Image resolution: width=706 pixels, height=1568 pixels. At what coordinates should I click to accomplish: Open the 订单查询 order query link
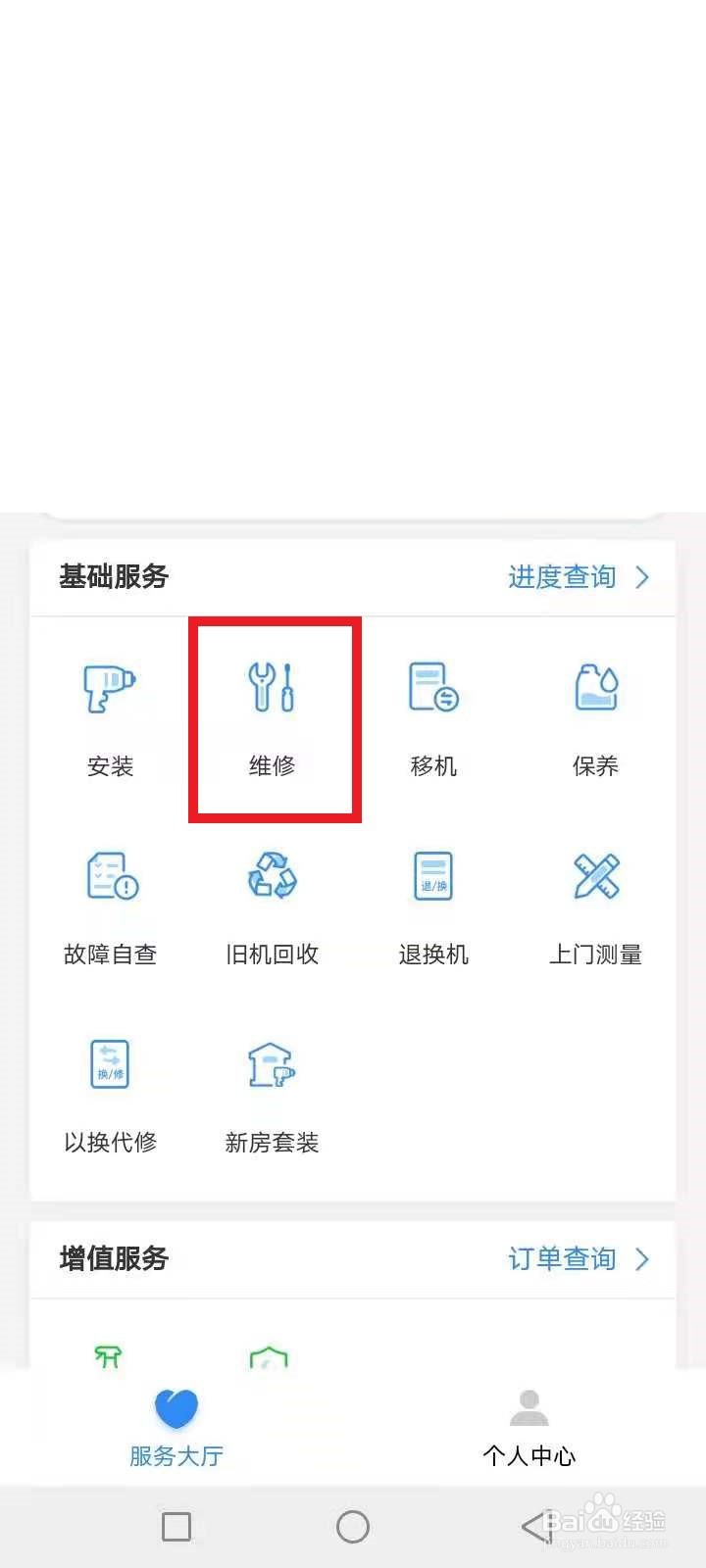click(559, 1260)
